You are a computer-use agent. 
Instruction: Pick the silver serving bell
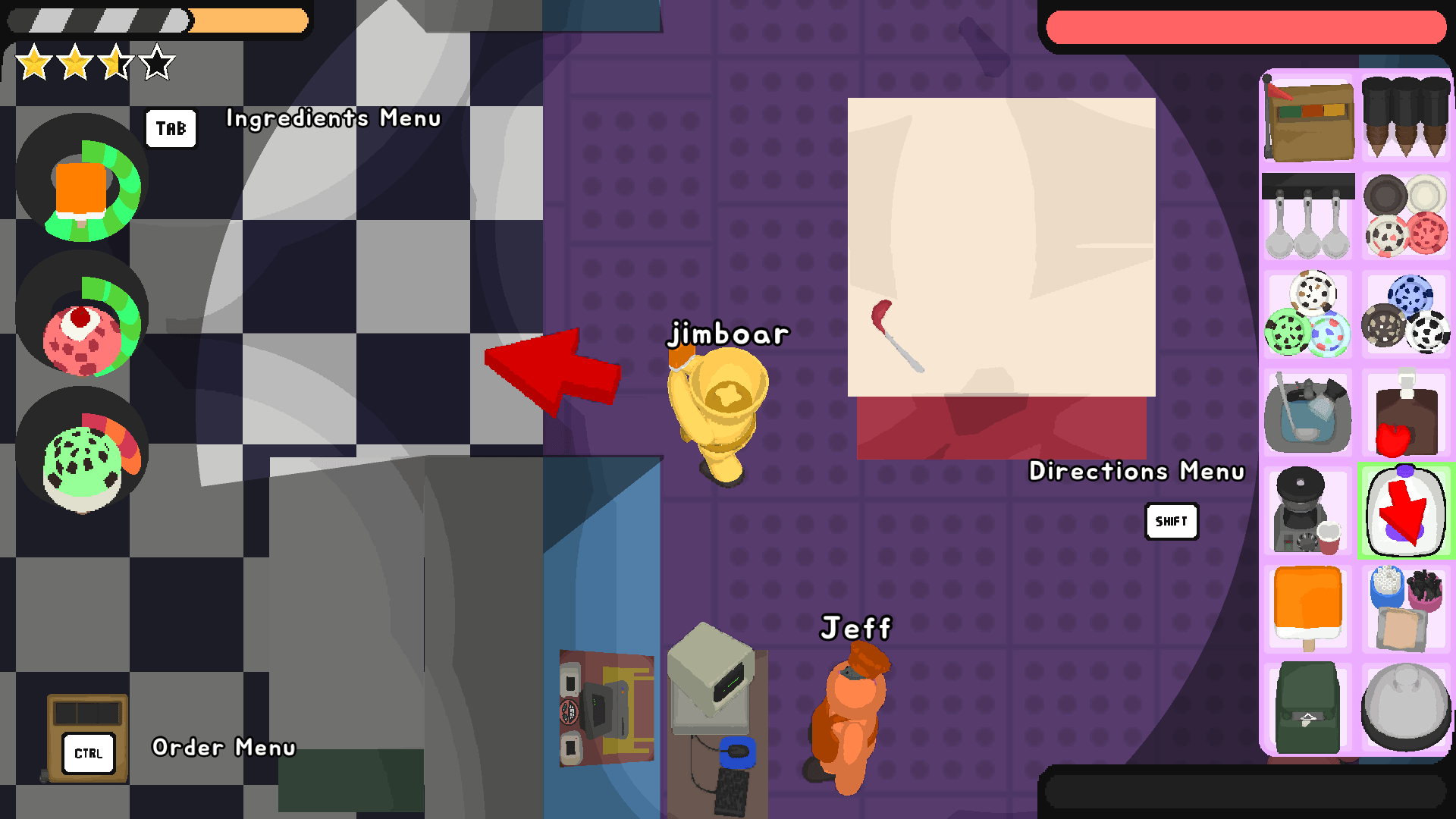(1405, 707)
